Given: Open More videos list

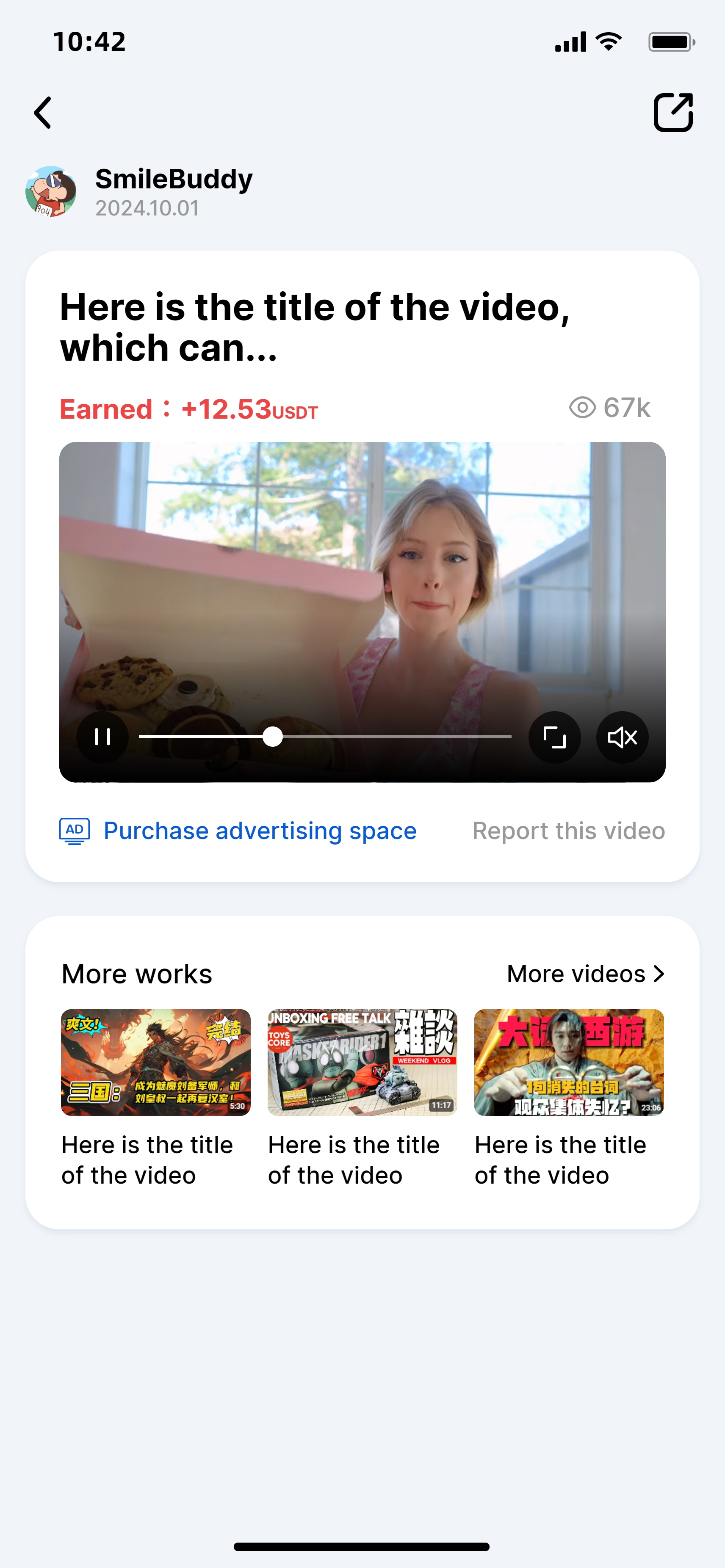Looking at the screenshot, I should (x=585, y=974).
